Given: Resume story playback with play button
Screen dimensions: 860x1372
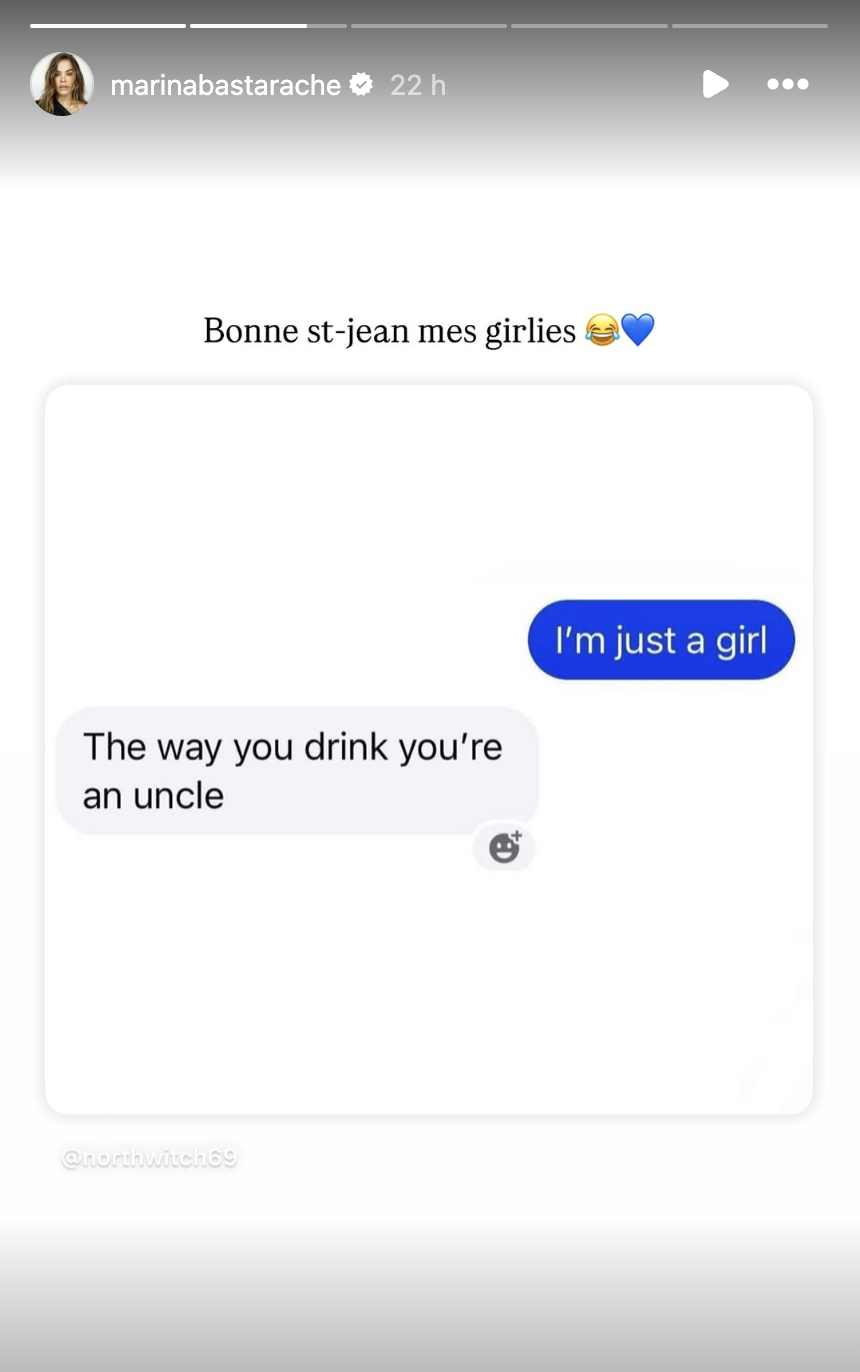Looking at the screenshot, I should click(714, 84).
